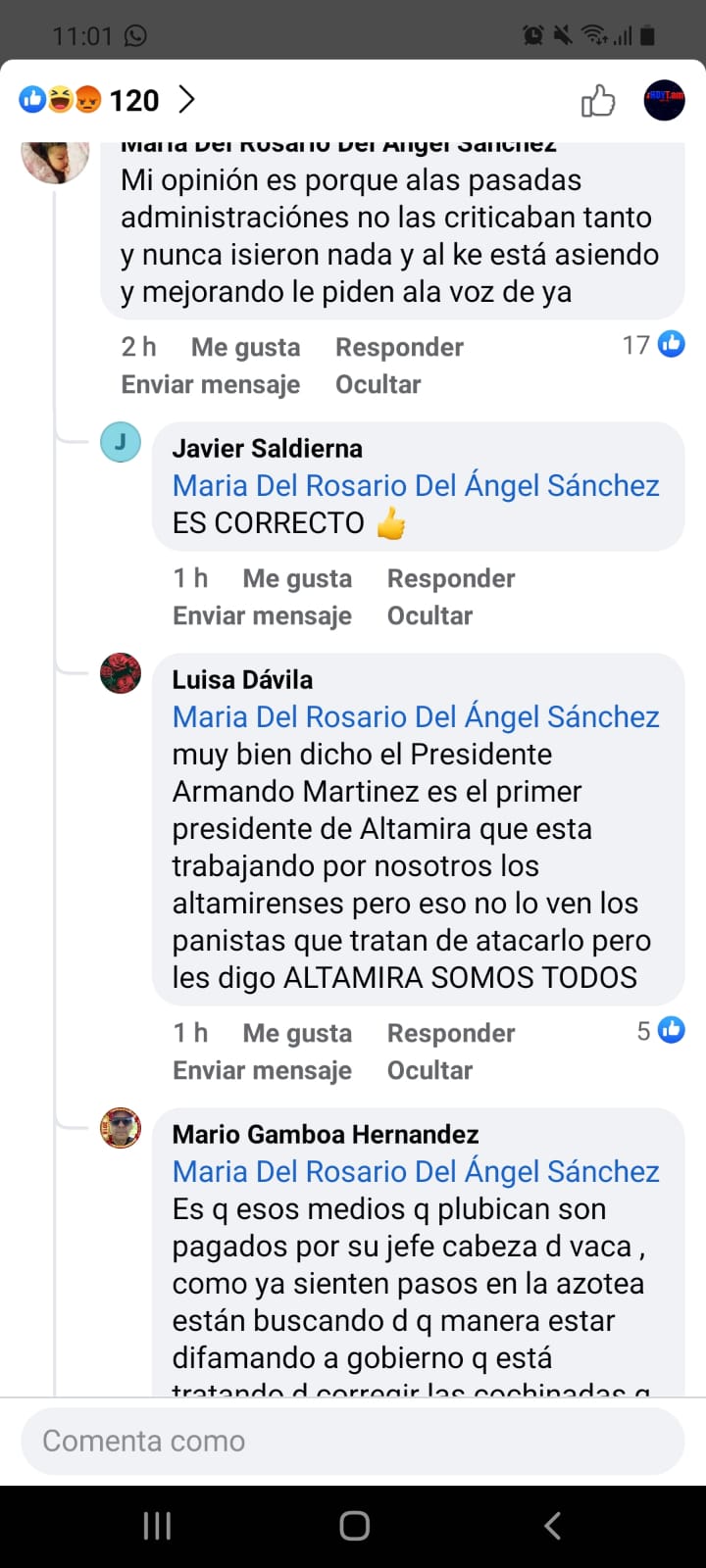Tap Me gusta under Maria Del Rosario's comment
706x1568 pixels.
click(x=245, y=347)
